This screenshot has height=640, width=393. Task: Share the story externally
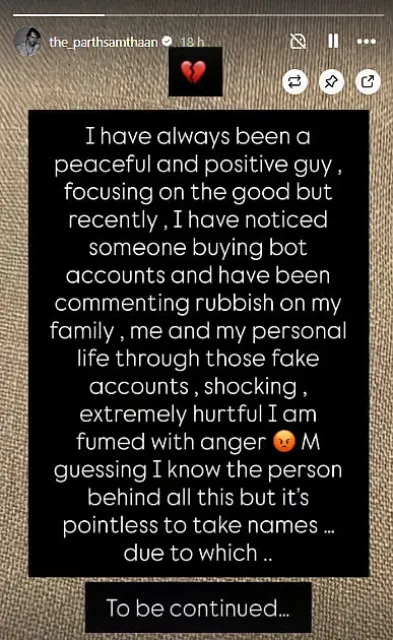coord(368,82)
